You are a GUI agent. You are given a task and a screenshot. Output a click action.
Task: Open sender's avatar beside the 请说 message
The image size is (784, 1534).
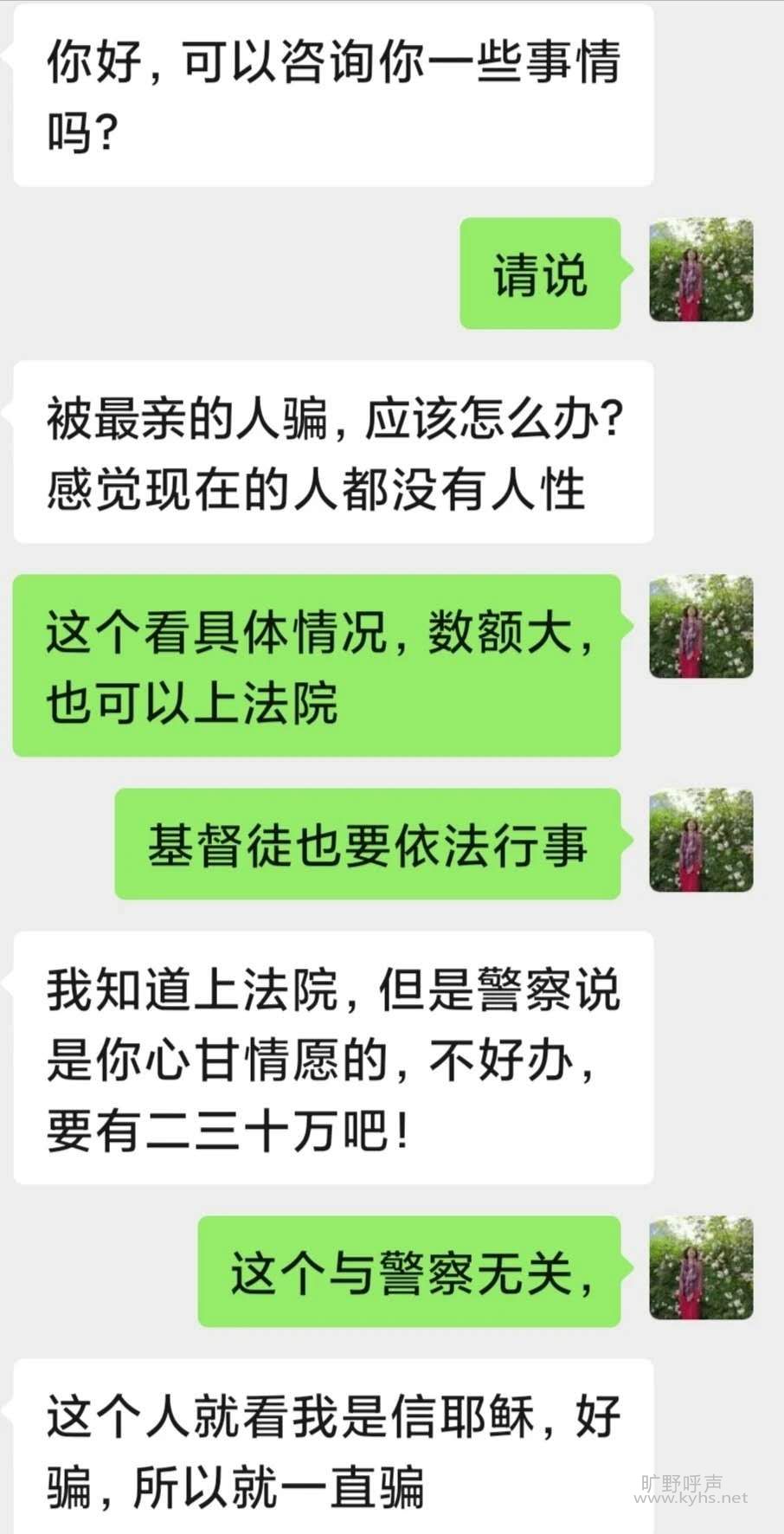(701, 270)
